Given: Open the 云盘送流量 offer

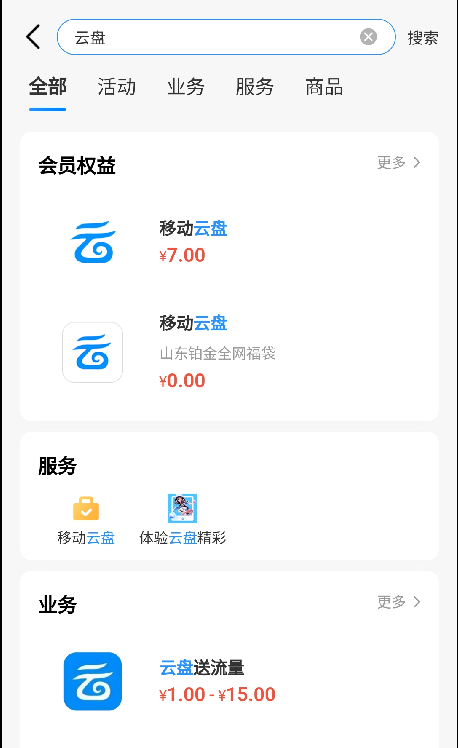Looking at the screenshot, I should click(x=229, y=681).
